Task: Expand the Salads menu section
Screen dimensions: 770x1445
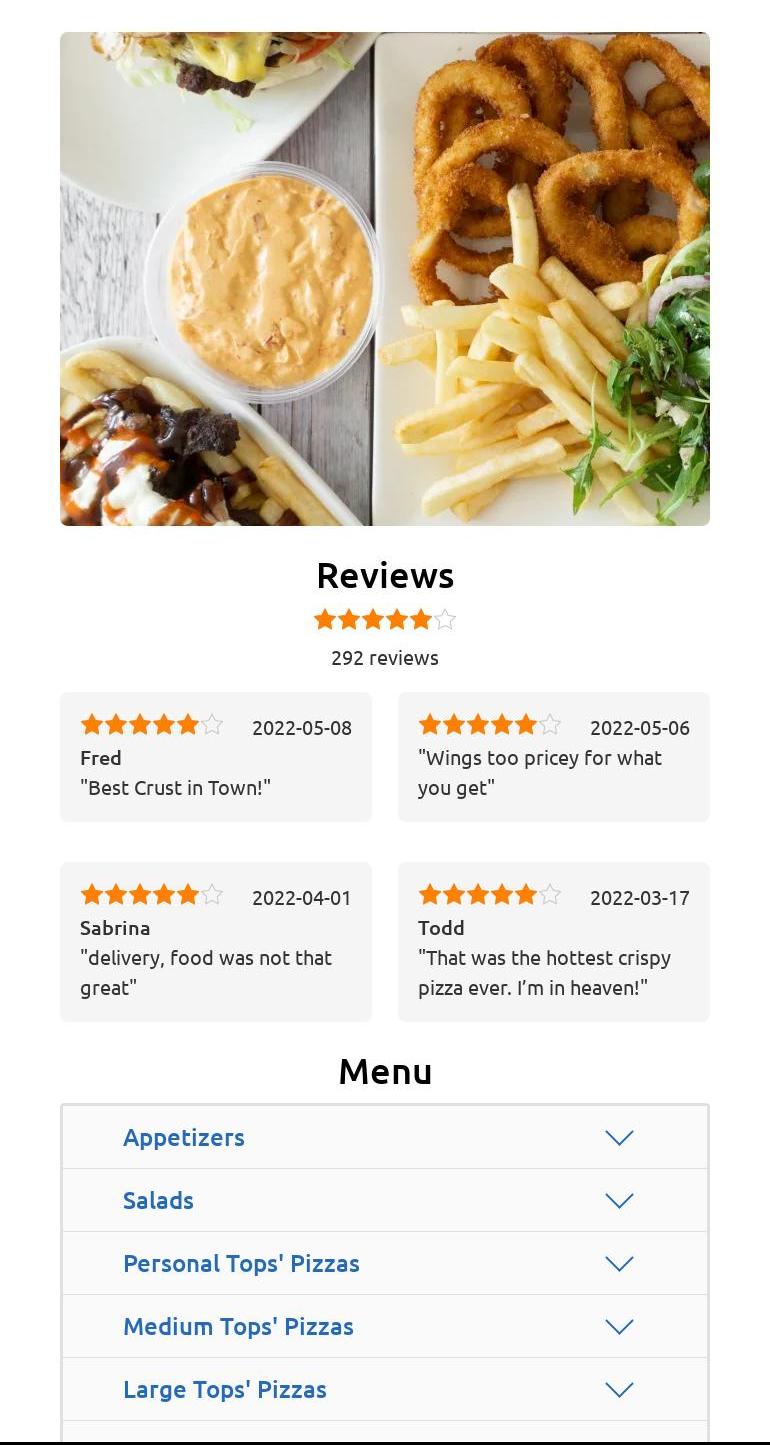Action: [384, 1200]
